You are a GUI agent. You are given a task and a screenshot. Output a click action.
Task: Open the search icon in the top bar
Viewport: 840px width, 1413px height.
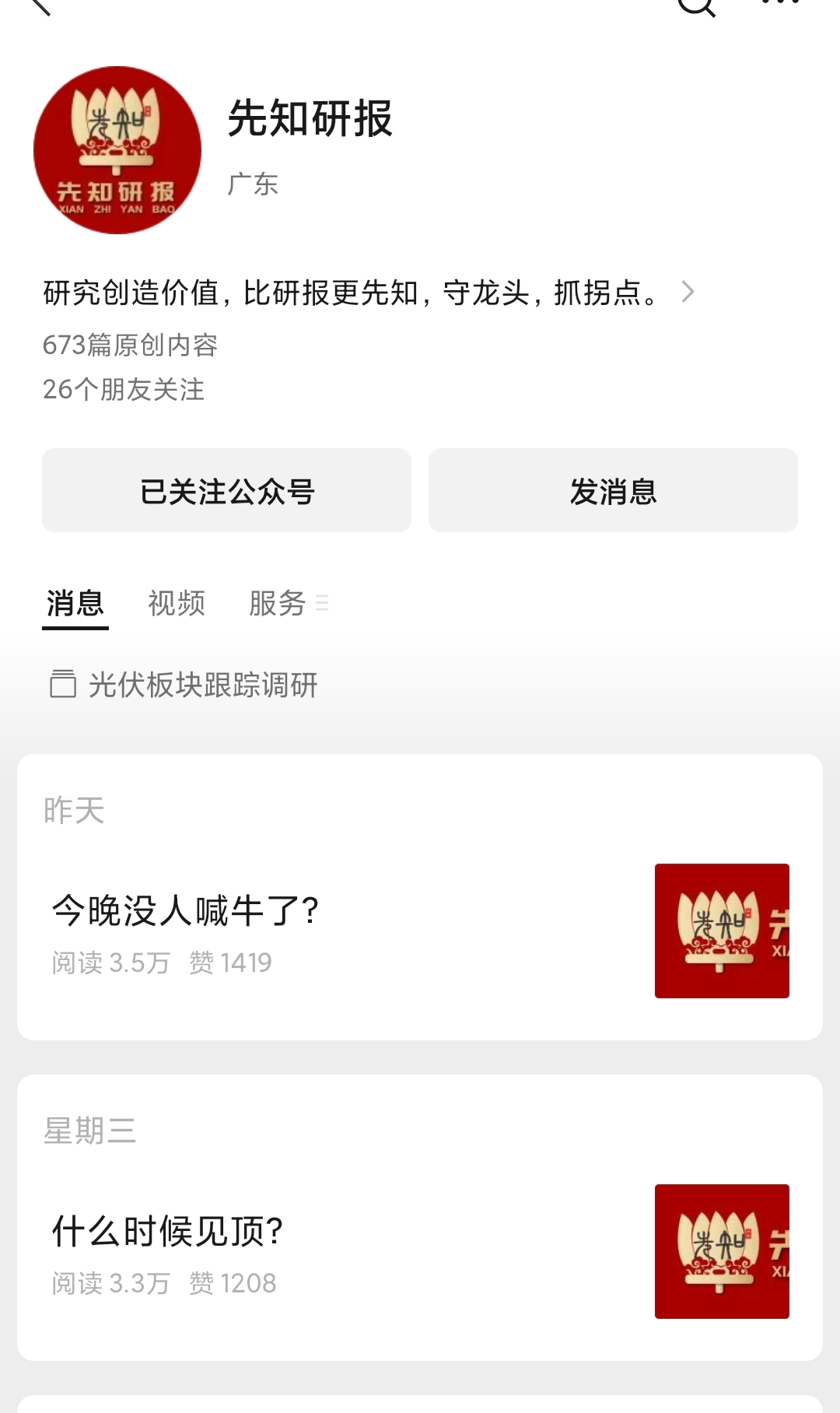[695, 6]
